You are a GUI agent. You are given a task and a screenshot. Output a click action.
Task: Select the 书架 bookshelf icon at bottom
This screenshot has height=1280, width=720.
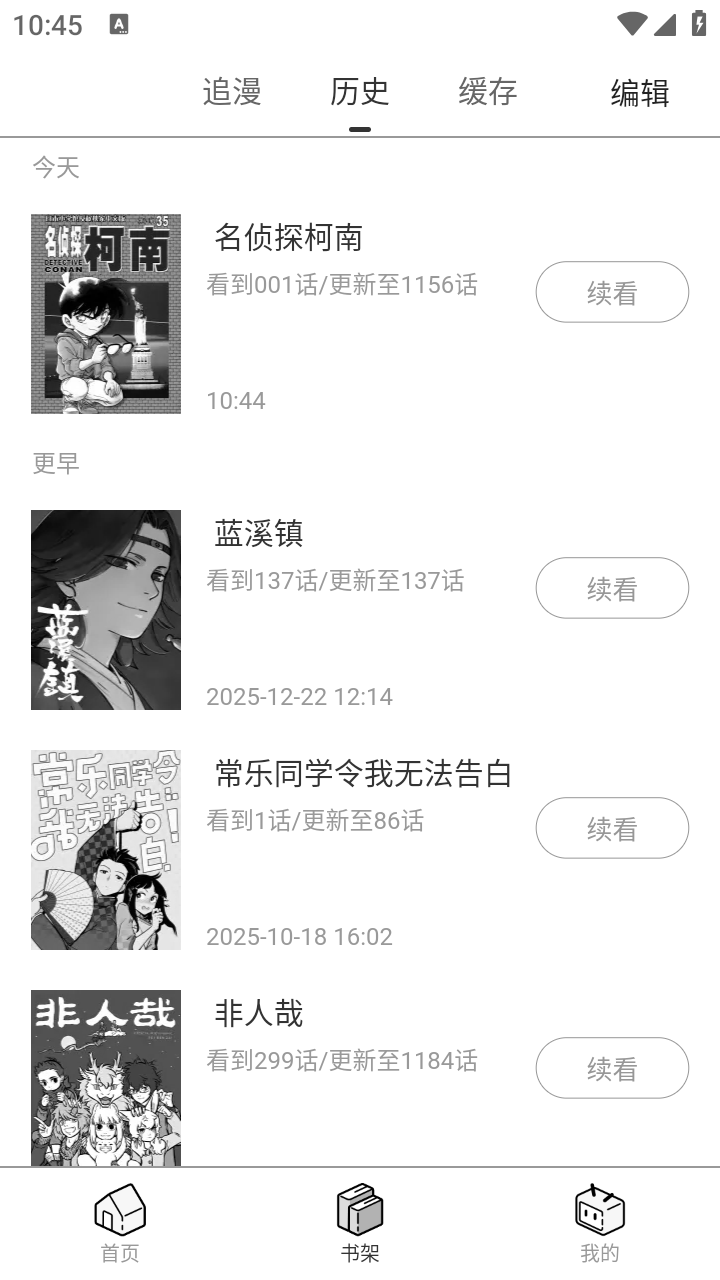pyautogui.click(x=360, y=1210)
